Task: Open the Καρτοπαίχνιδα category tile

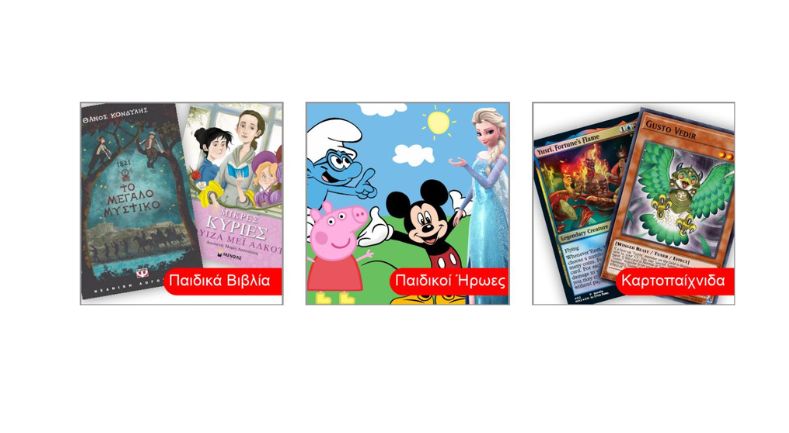Action: pos(633,203)
